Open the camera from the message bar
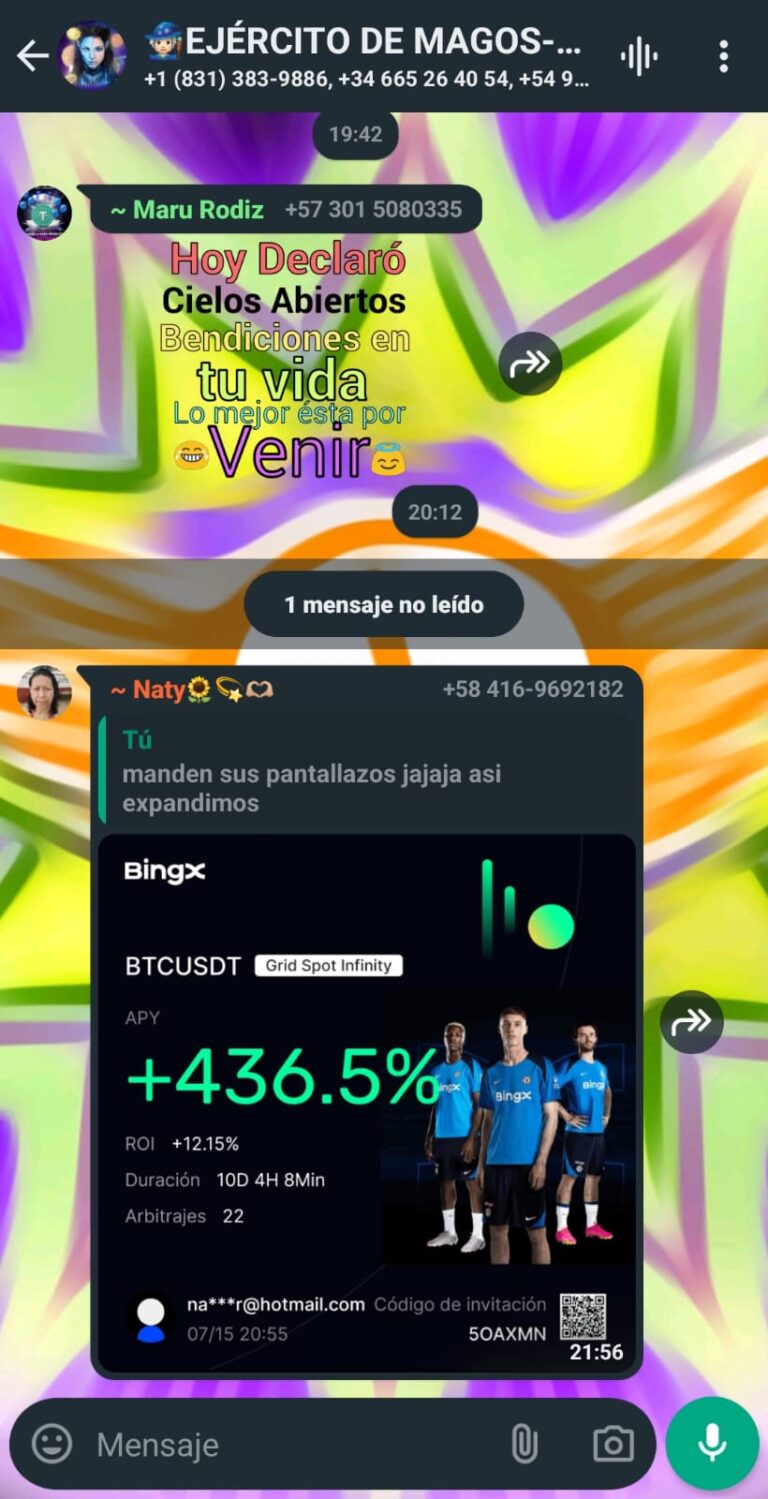This screenshot has height=1499, width=768. [612, 1444]
